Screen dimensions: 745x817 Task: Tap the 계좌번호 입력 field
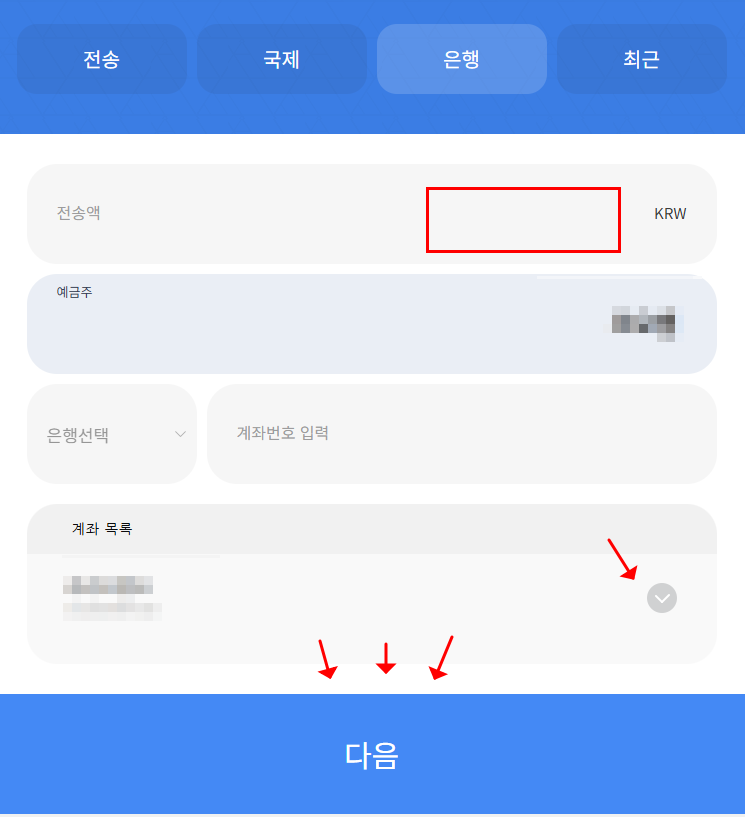(x=461, y=434)
